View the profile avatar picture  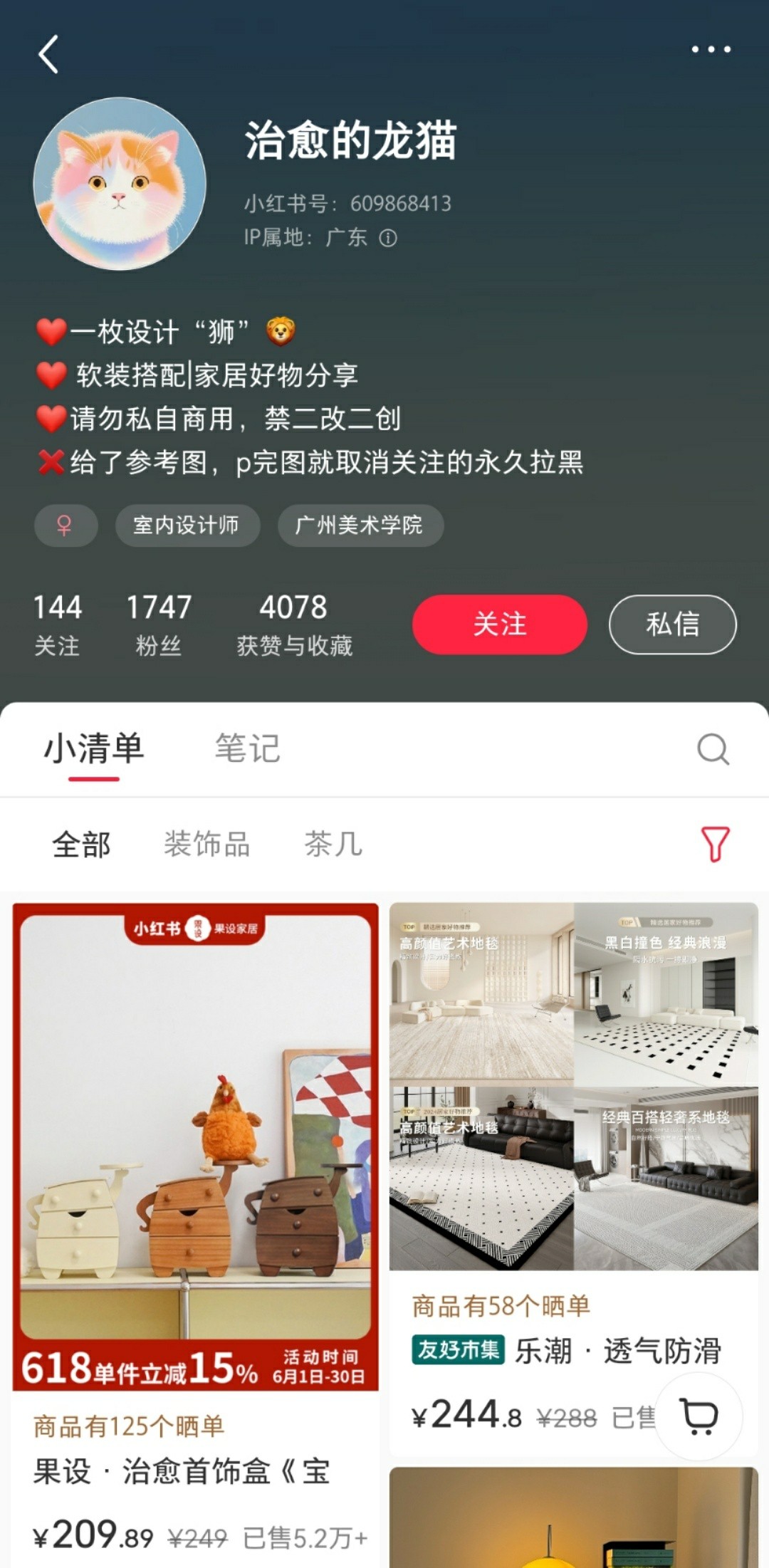tap(120, 184)
